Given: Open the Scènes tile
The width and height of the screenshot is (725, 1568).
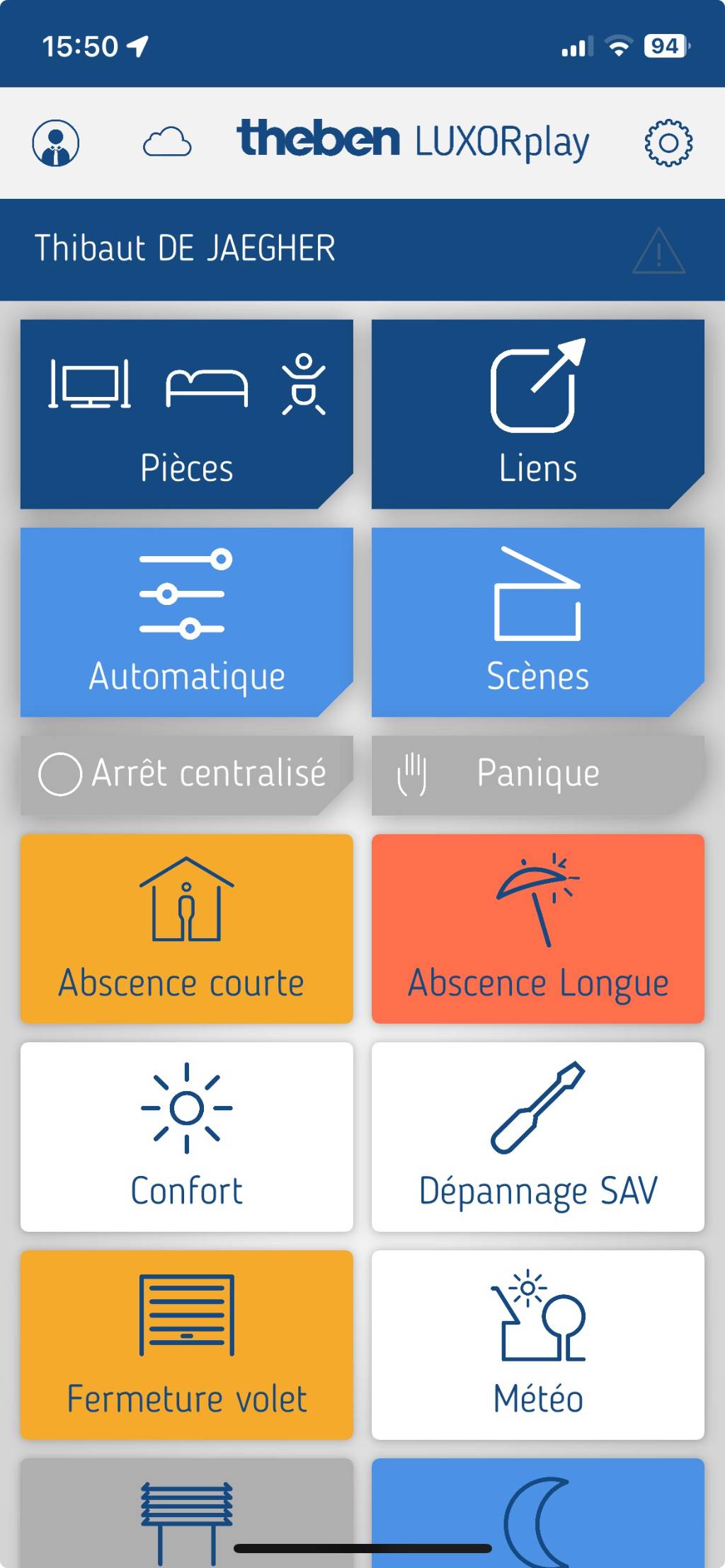Looking at the screenshot, I should (x=537, y=622).
